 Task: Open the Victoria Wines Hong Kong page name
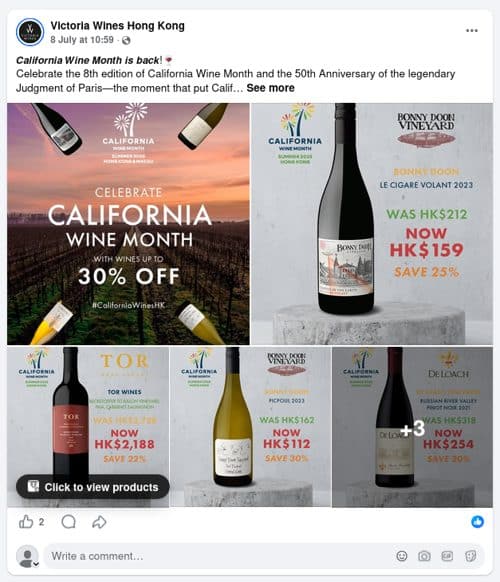pos(117,26)
